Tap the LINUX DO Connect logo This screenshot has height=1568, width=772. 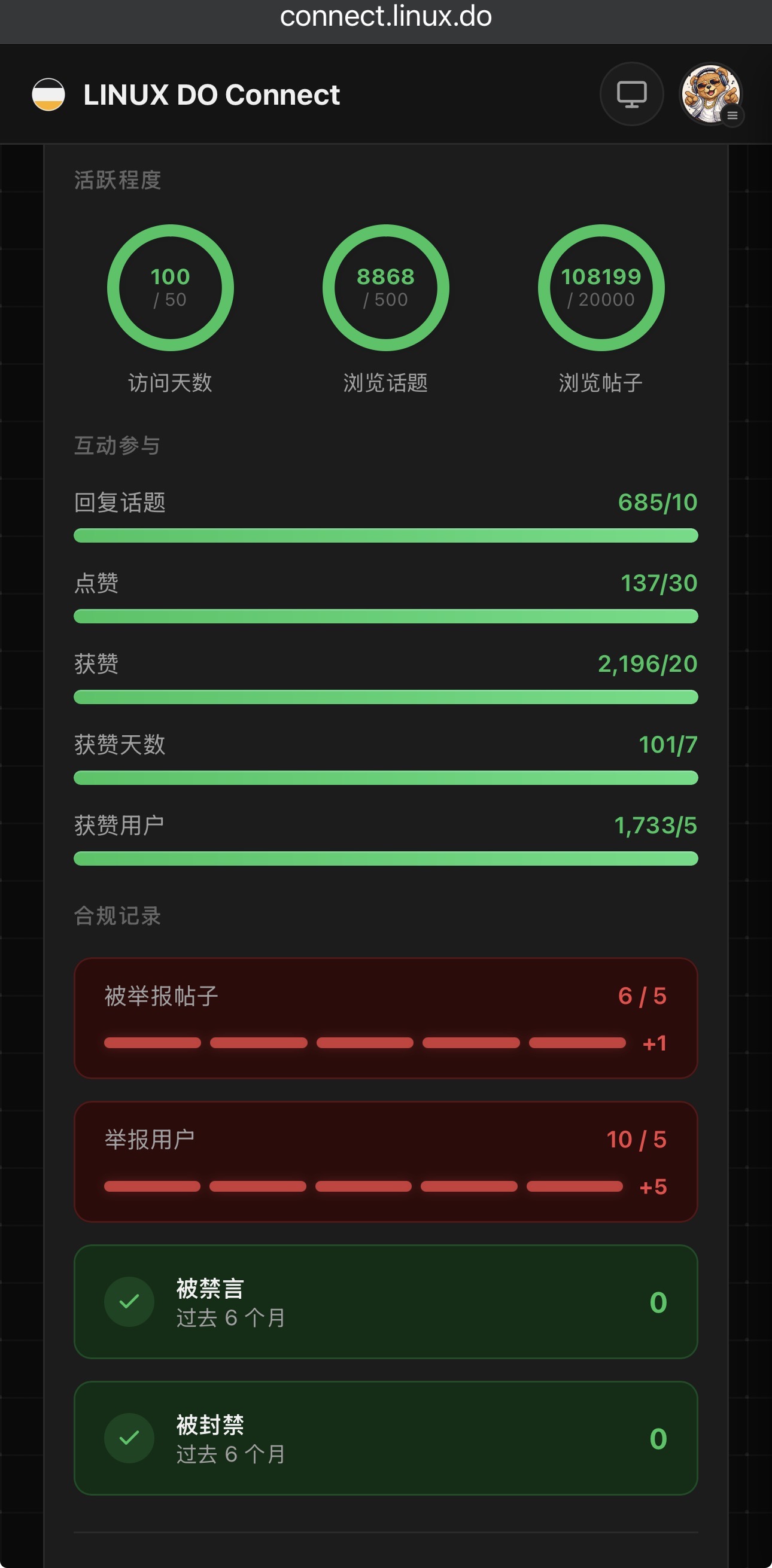48,95
